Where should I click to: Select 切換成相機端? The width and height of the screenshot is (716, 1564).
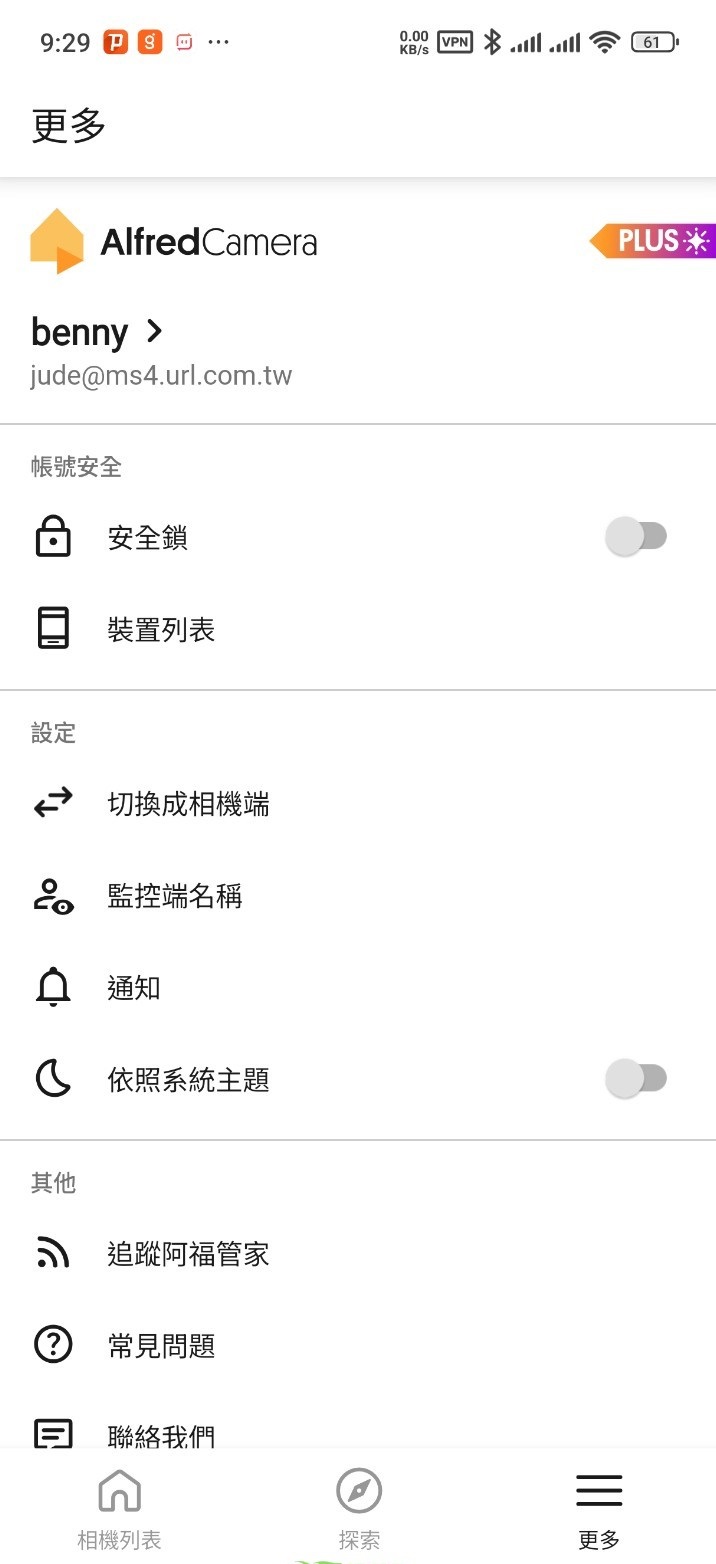188,804
